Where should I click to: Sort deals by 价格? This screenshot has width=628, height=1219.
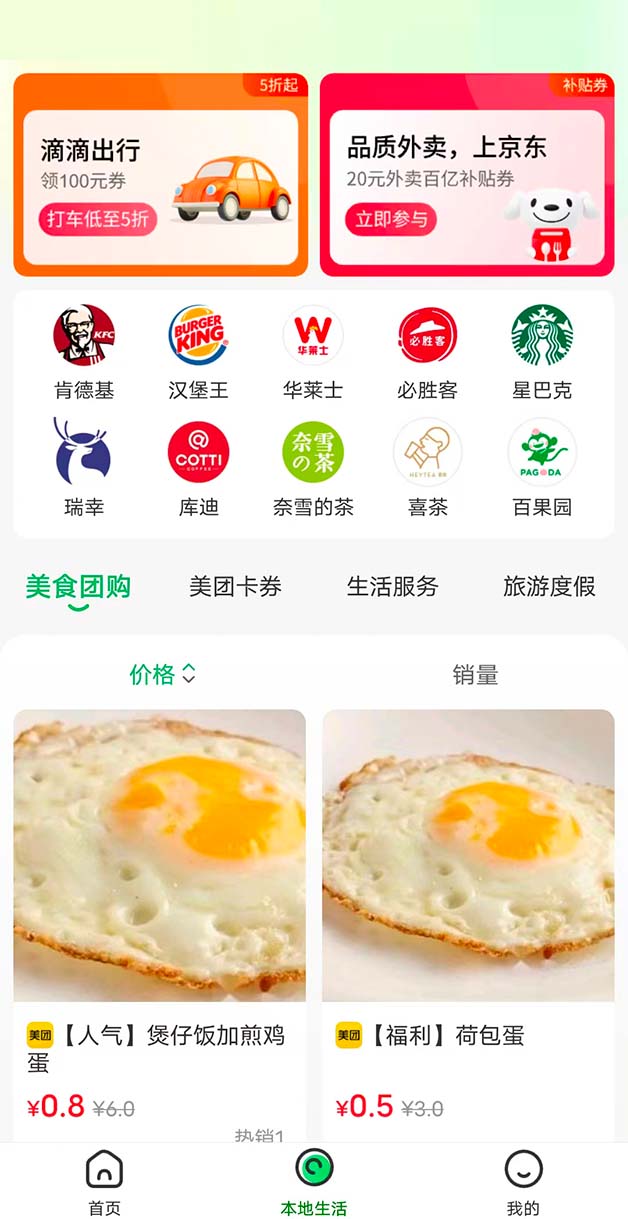tap(162, 675)
